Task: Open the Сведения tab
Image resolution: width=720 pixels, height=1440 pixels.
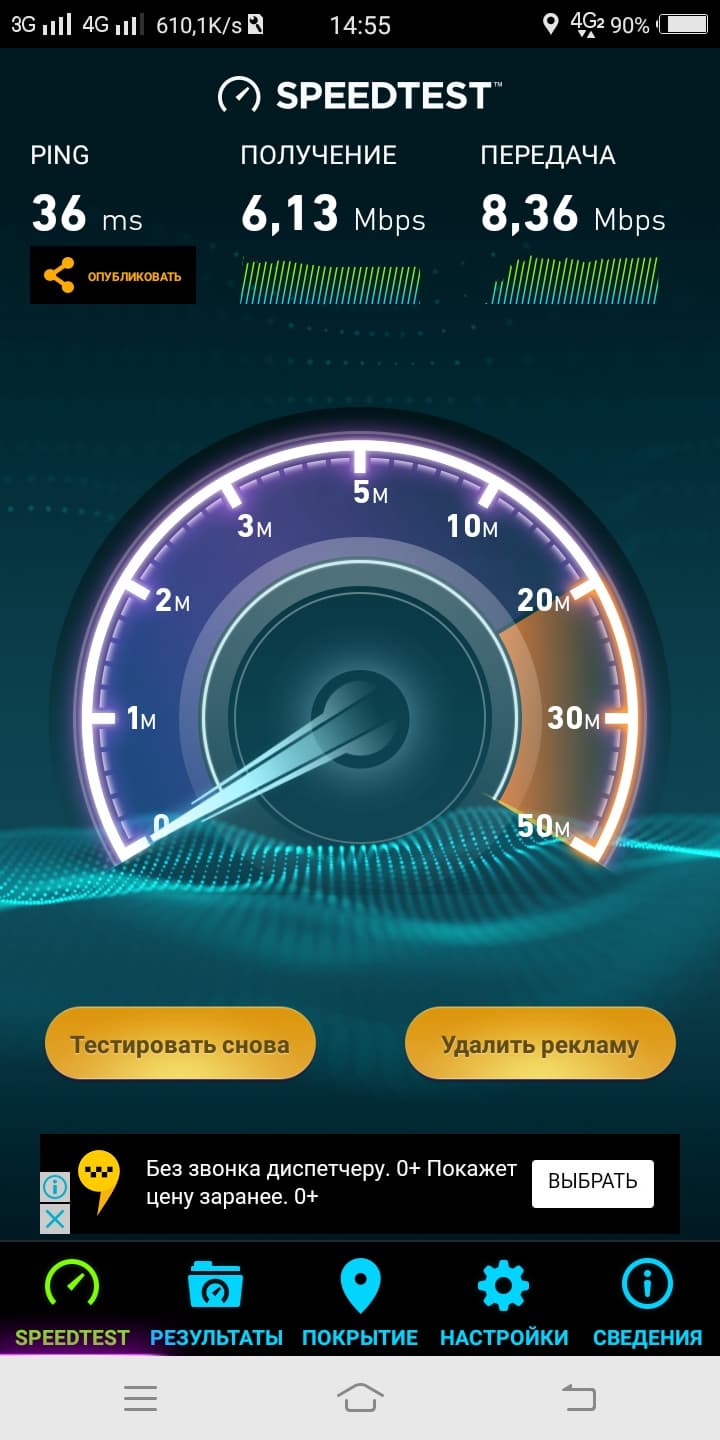Action: [x=647, y=1302]
